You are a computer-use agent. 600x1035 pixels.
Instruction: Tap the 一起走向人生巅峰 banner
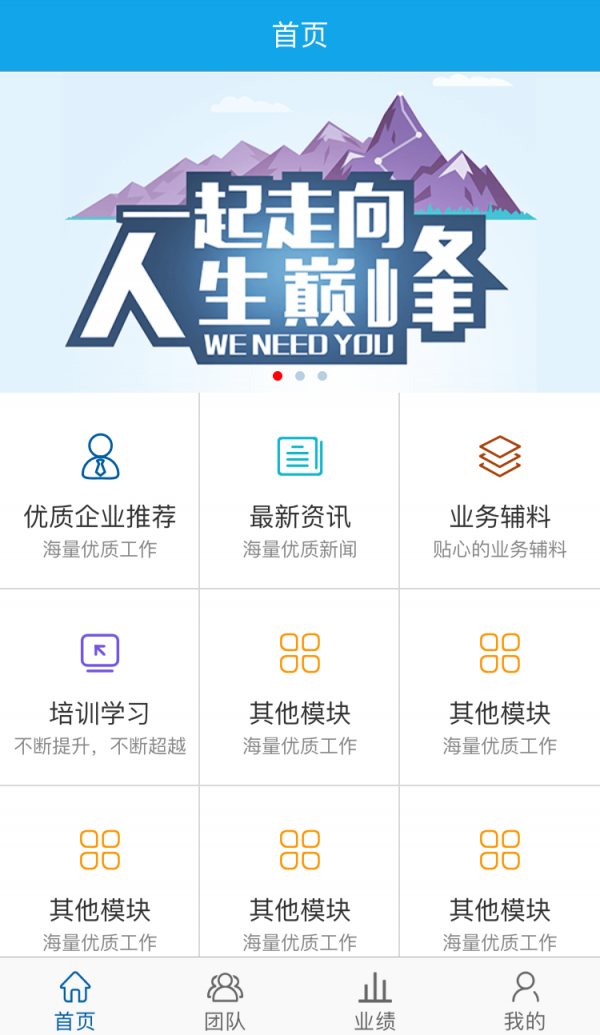[300, 232]
